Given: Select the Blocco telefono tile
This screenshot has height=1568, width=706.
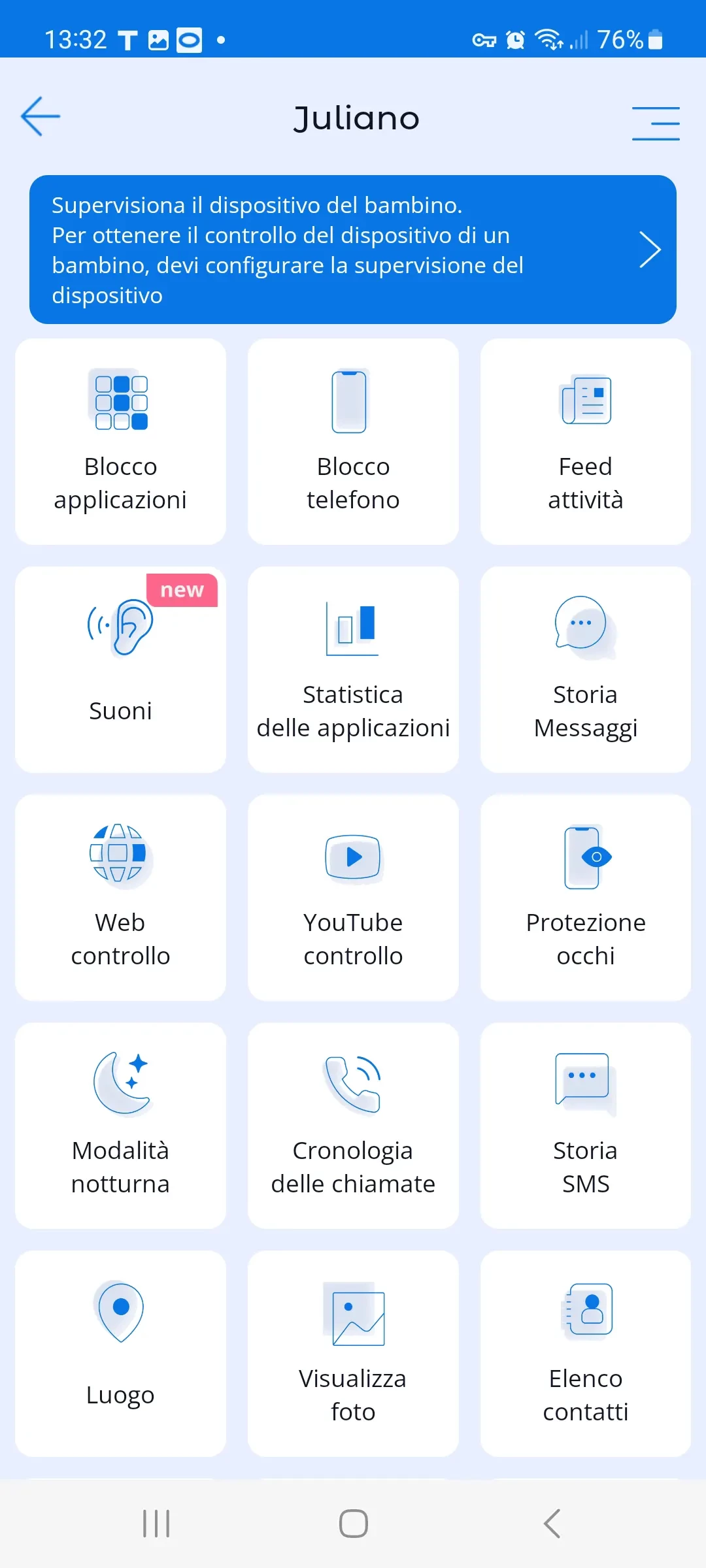Looking at the screenshot, I should (353, 442).
